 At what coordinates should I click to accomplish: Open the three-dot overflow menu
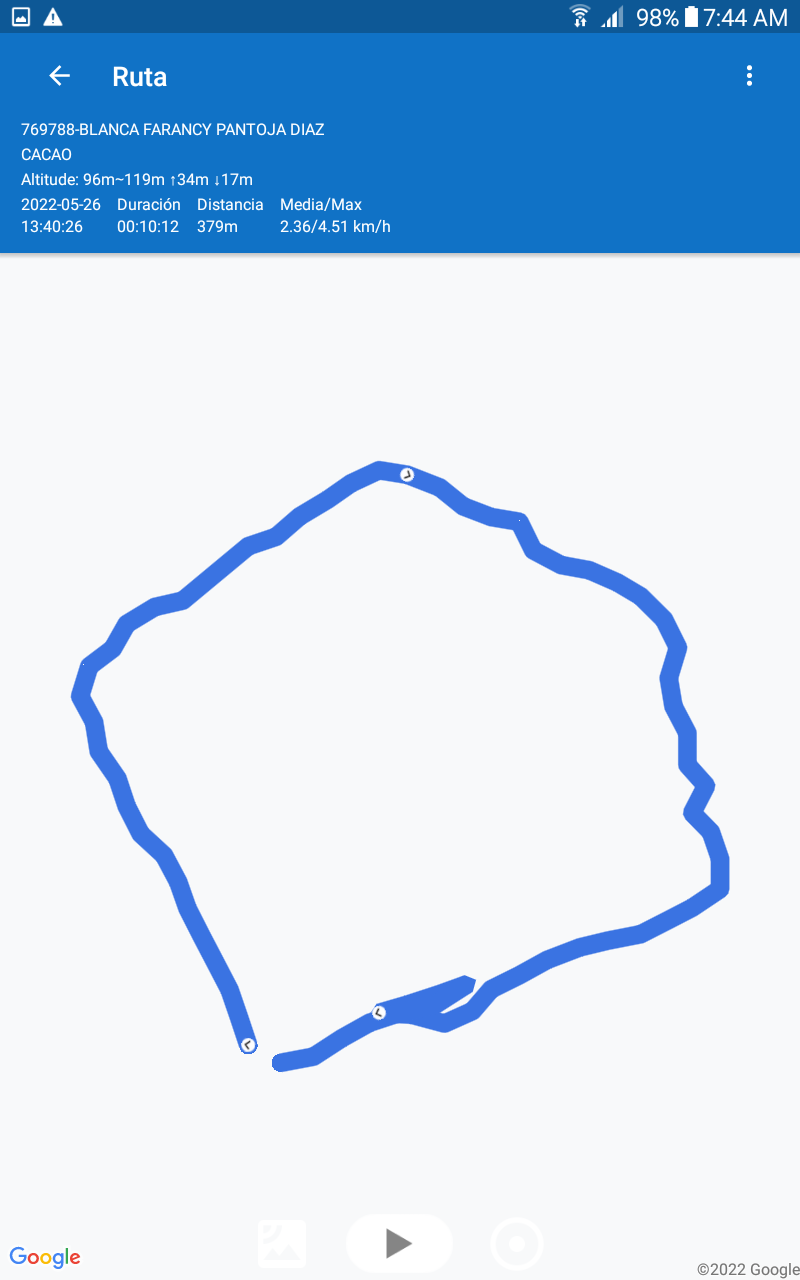tap(749, 76)
